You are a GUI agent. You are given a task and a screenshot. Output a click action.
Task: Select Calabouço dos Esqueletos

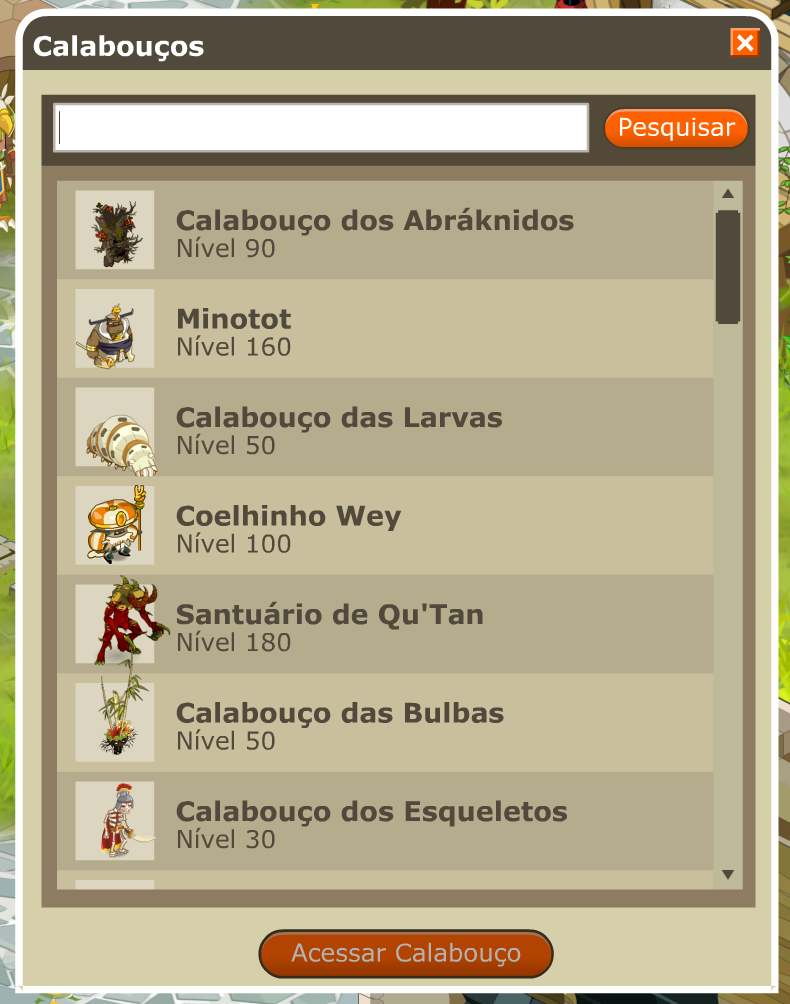(x=385, y=821)
